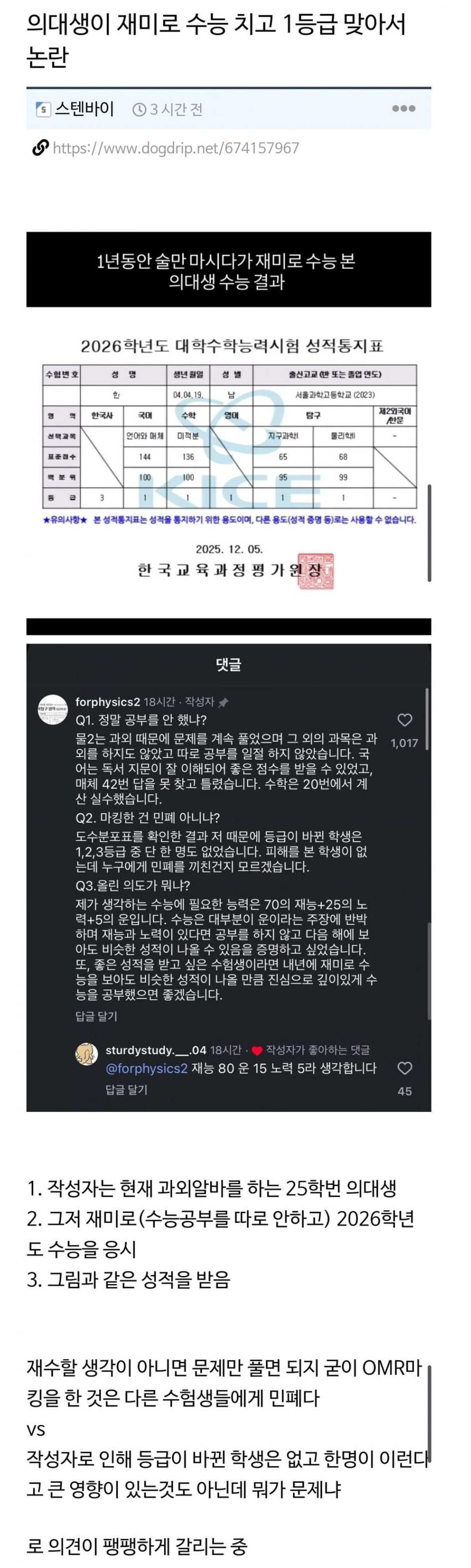Open the dogdrip.net source link
471x1568 pixels.
176,148
